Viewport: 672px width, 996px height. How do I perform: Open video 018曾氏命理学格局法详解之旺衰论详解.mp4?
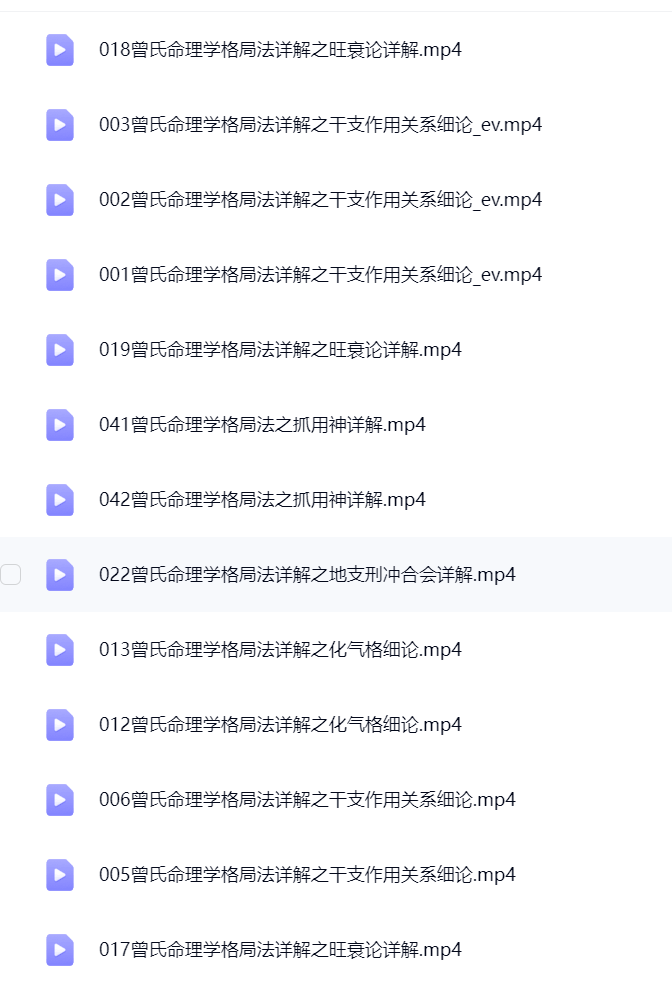point(280,50)
